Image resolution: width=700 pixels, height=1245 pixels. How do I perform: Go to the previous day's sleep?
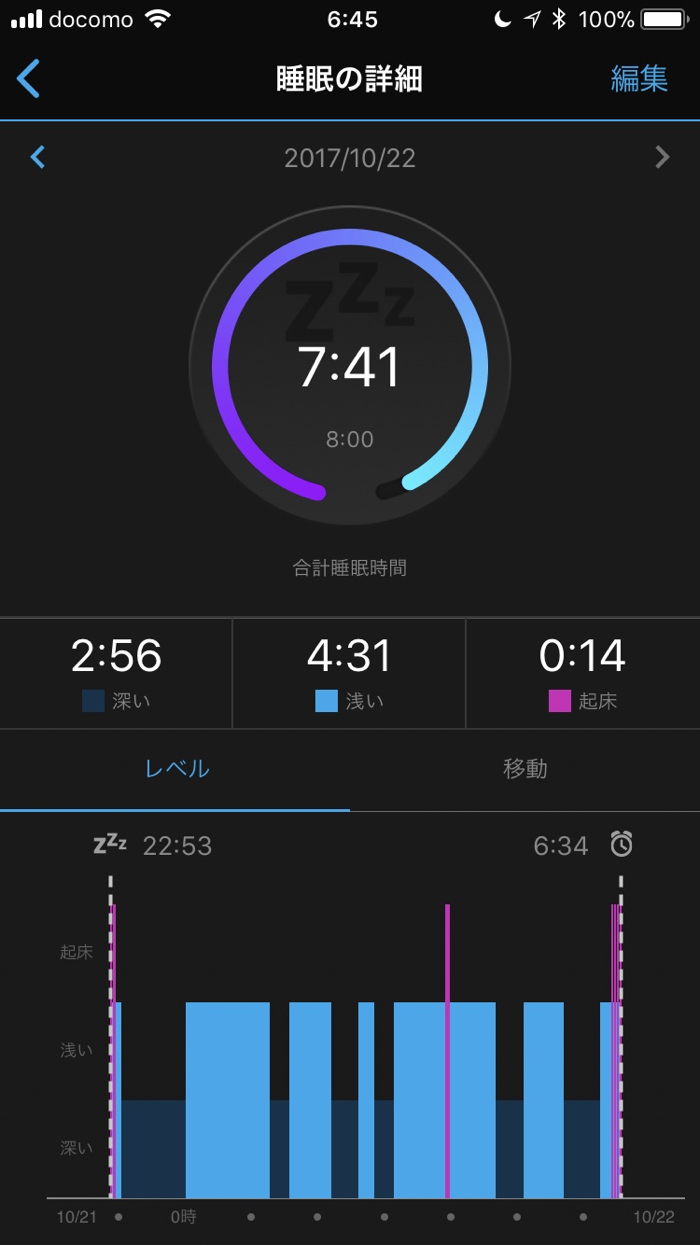tap(38, 157)
